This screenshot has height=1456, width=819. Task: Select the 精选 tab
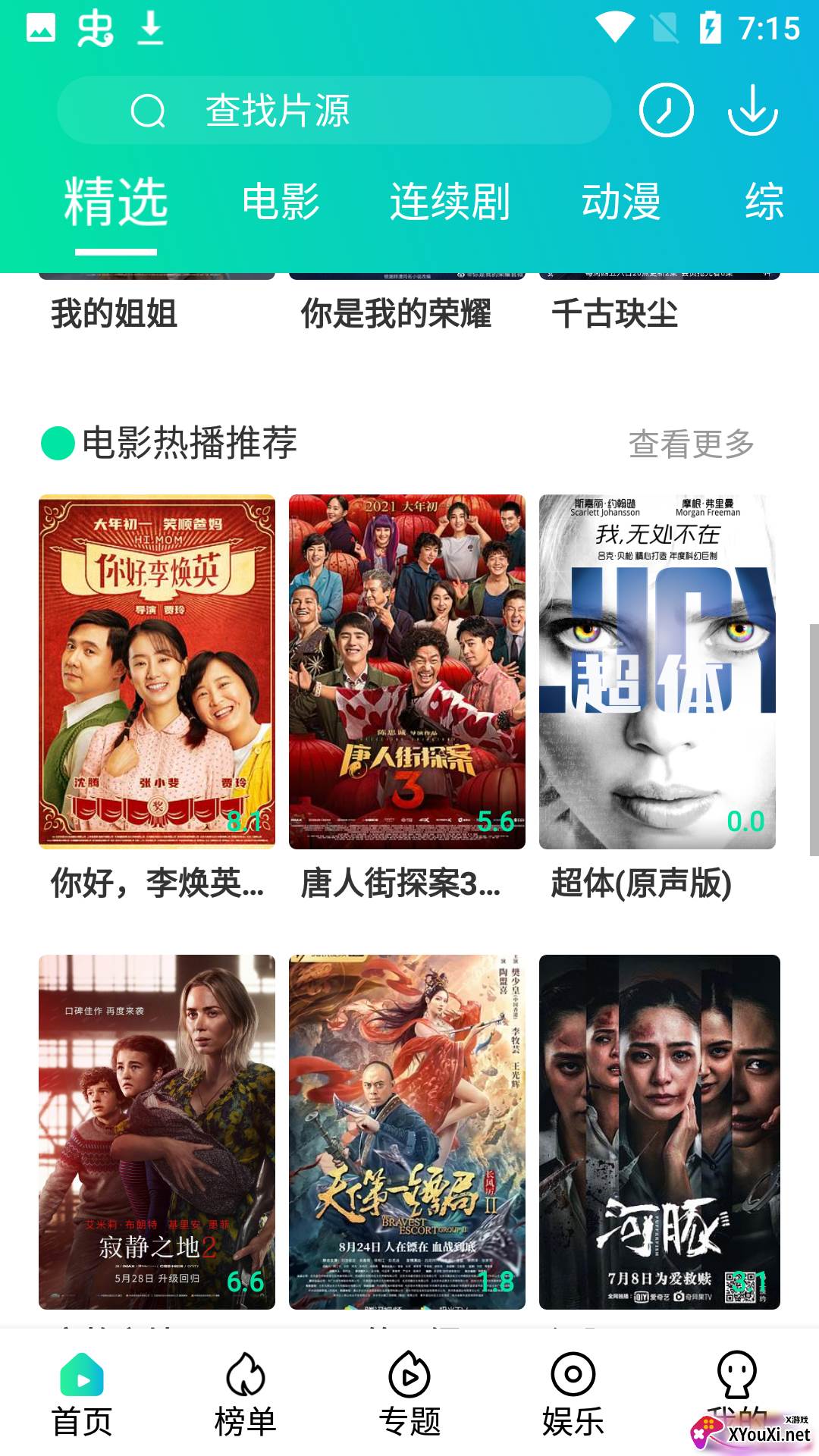[x=116, y=202]
